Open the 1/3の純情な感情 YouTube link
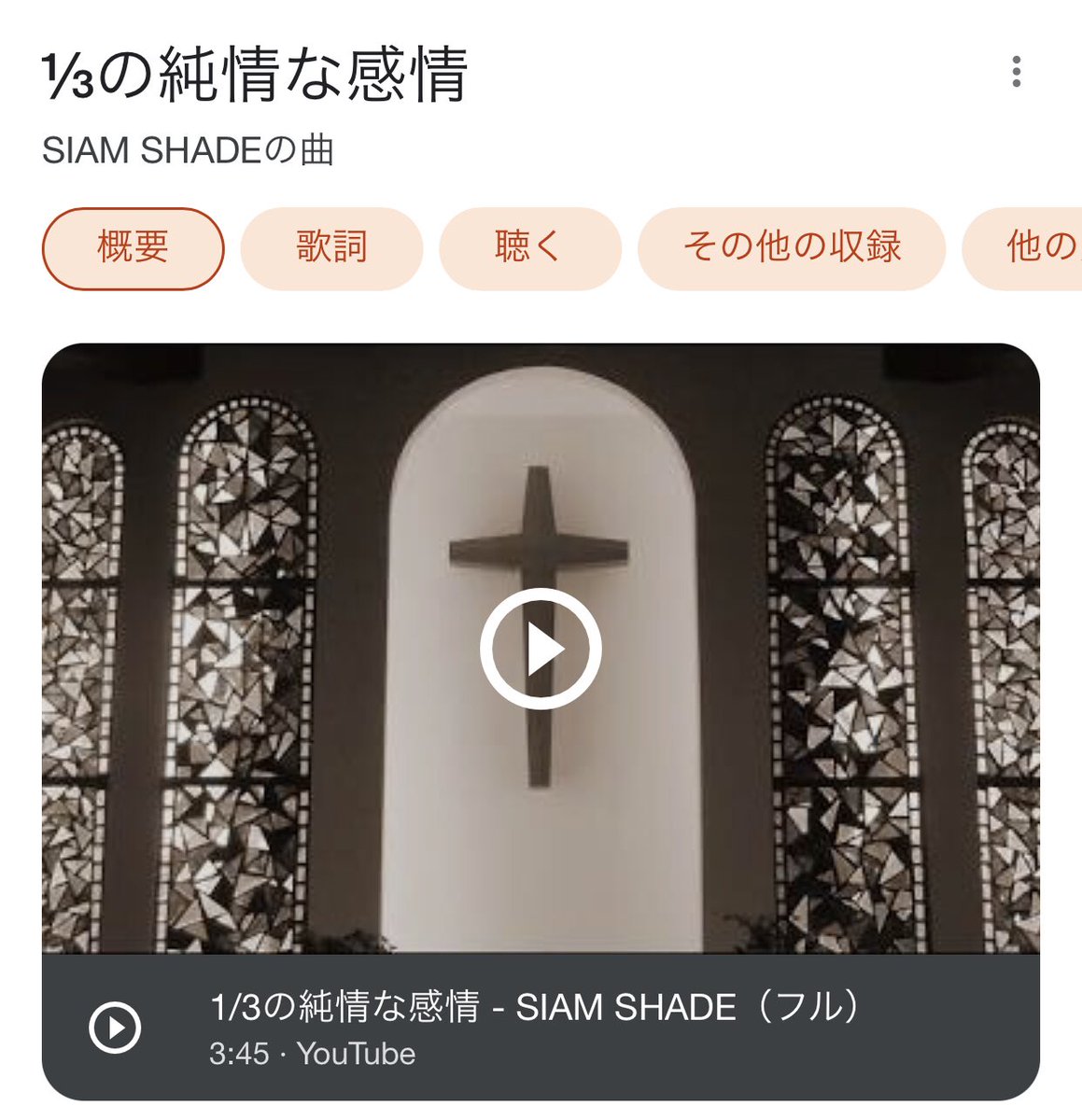The width and height of the screenshot is (1082, 1120). click(532, 1009)
